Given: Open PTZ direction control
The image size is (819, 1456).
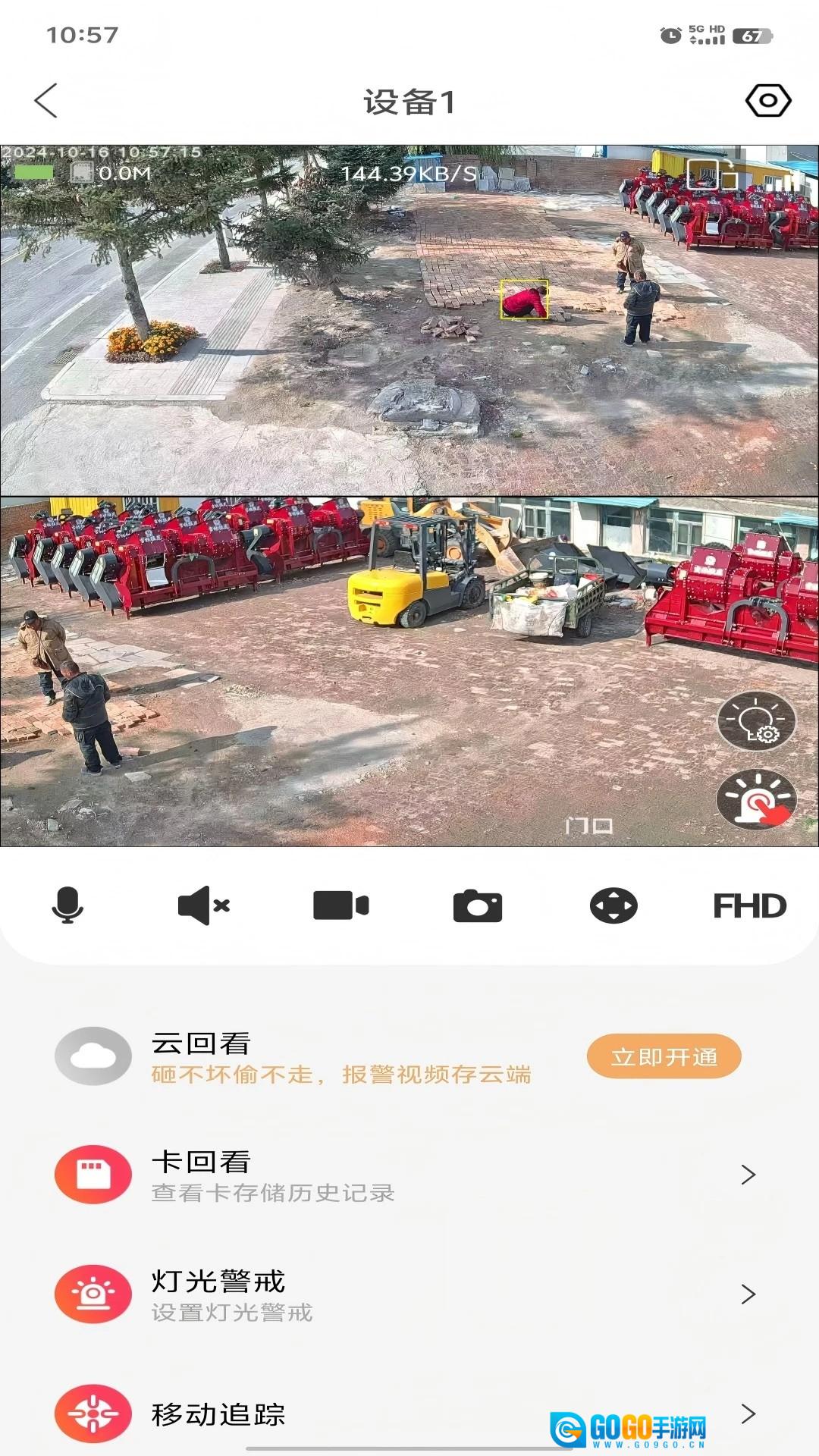Looking at the screenshot, I should tap(613, 905).
